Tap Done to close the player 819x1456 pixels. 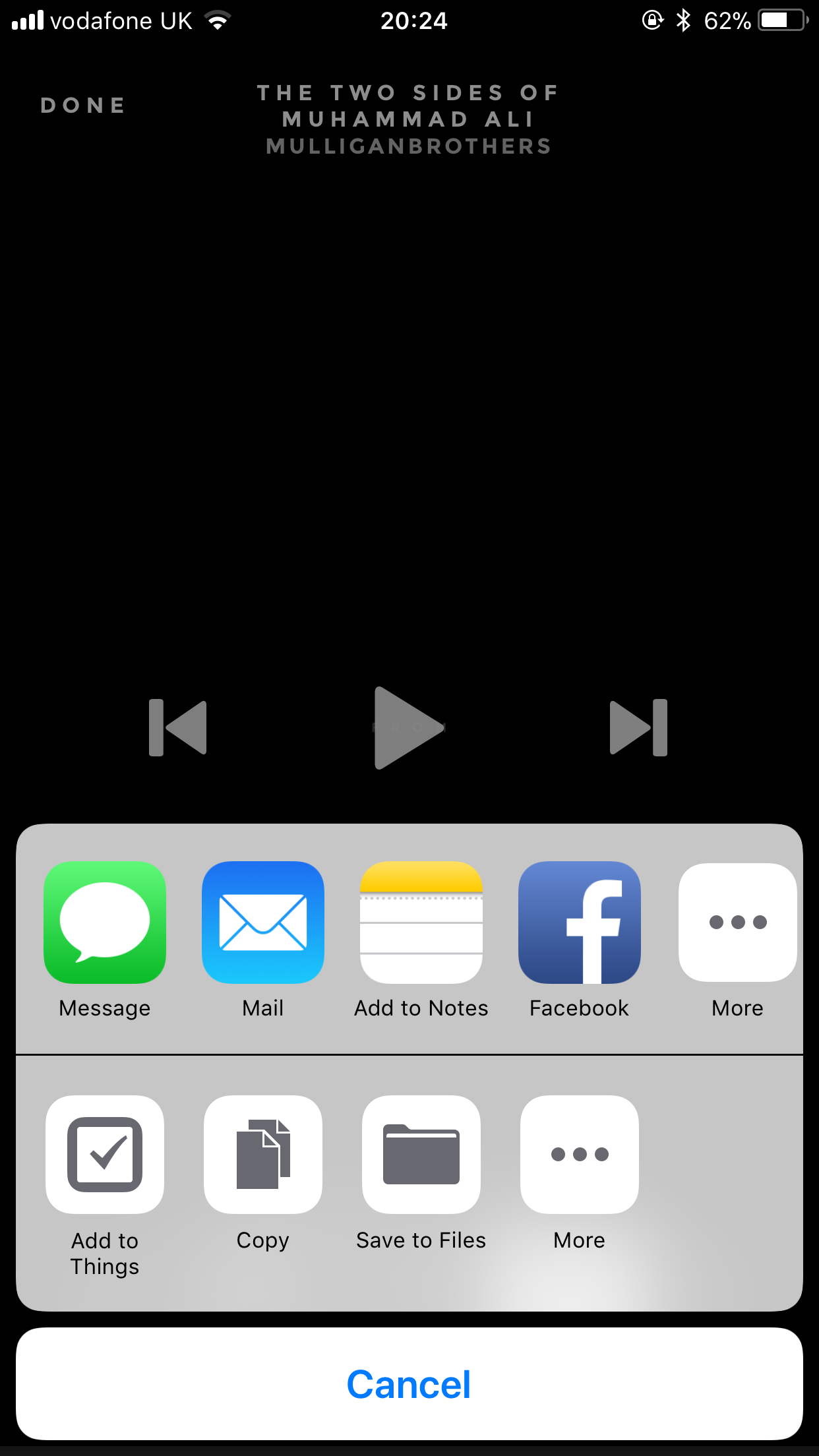pos(83,106)
